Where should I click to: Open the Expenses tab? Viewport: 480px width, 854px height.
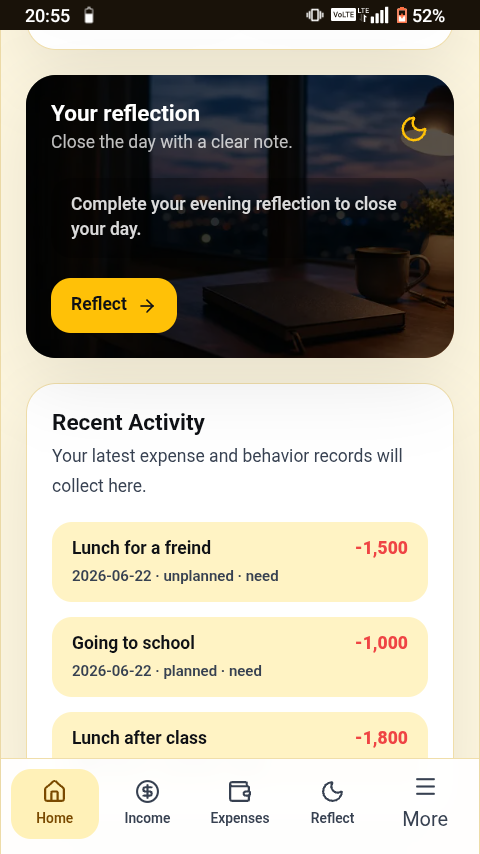point(240,803)
